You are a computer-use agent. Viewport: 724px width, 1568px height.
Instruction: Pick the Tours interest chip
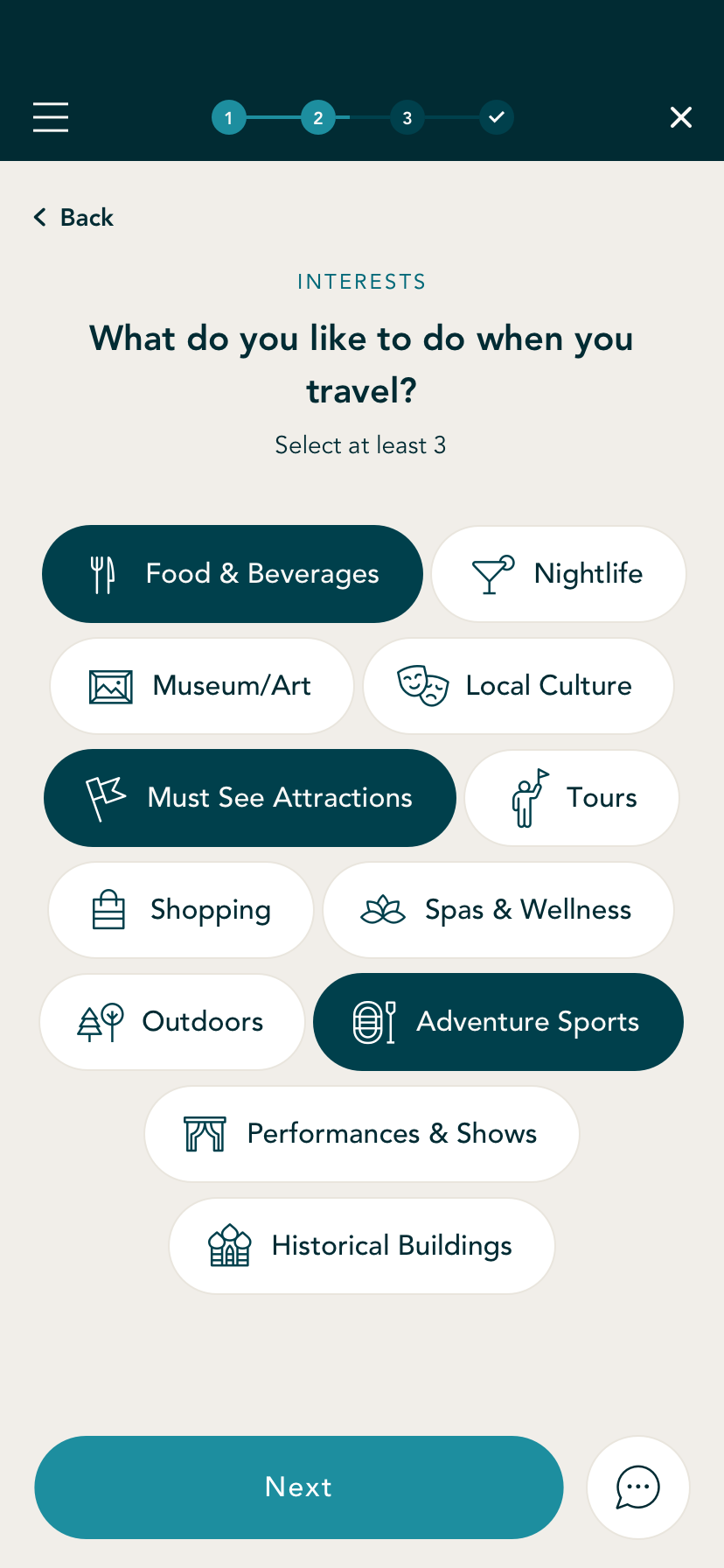(x=572, y=798)
